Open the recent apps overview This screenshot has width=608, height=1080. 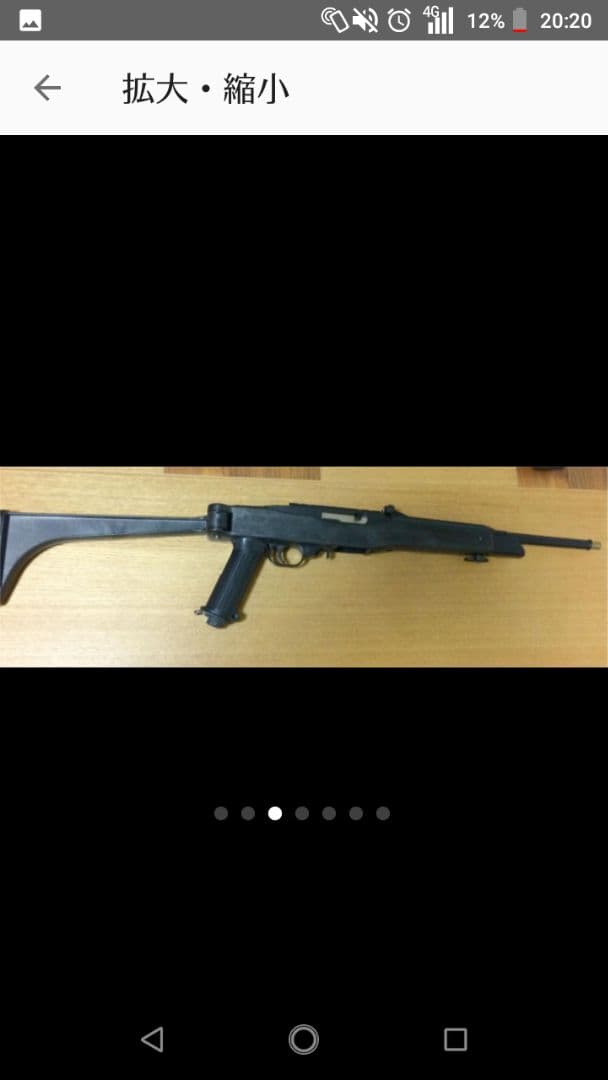455,1039
